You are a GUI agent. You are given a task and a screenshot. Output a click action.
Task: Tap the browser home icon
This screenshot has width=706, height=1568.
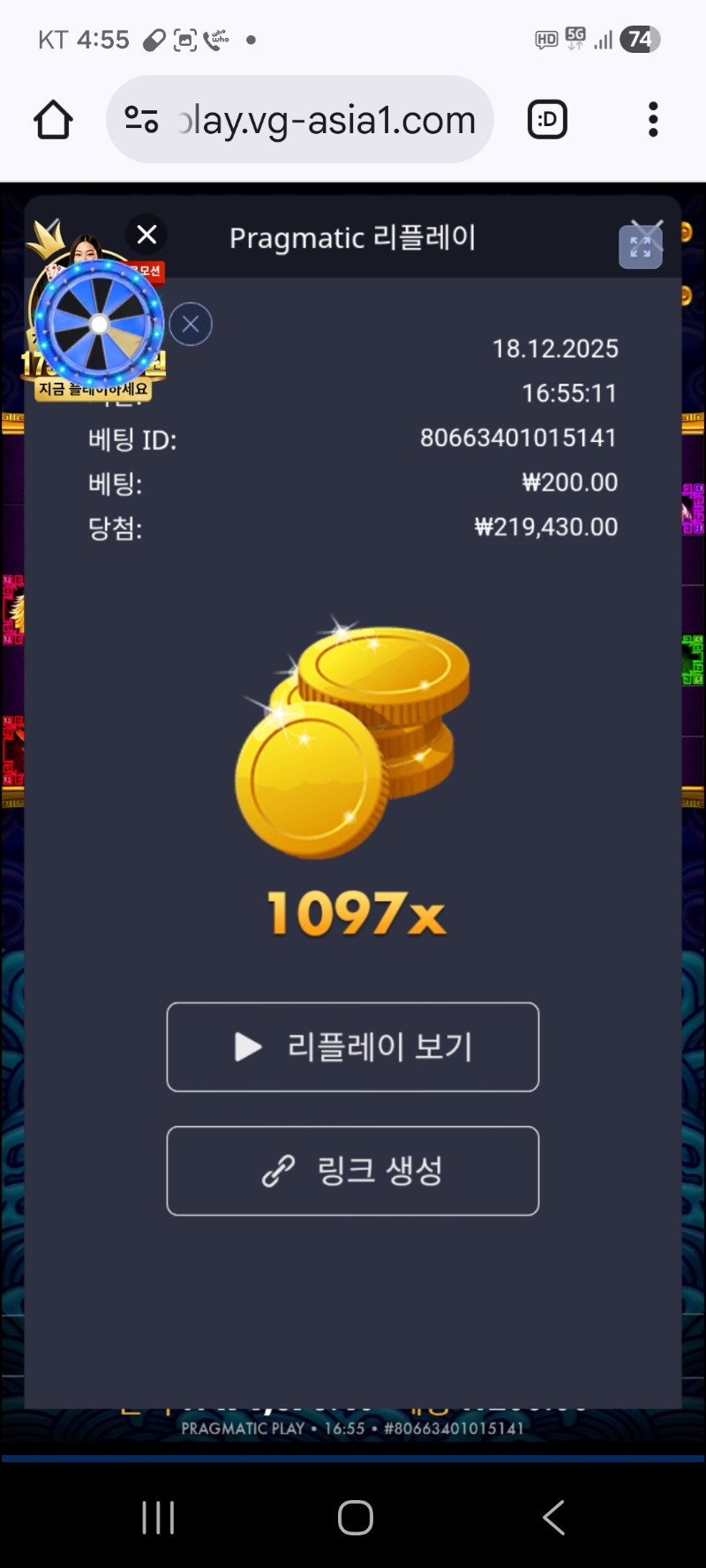[x=53, y=120]
